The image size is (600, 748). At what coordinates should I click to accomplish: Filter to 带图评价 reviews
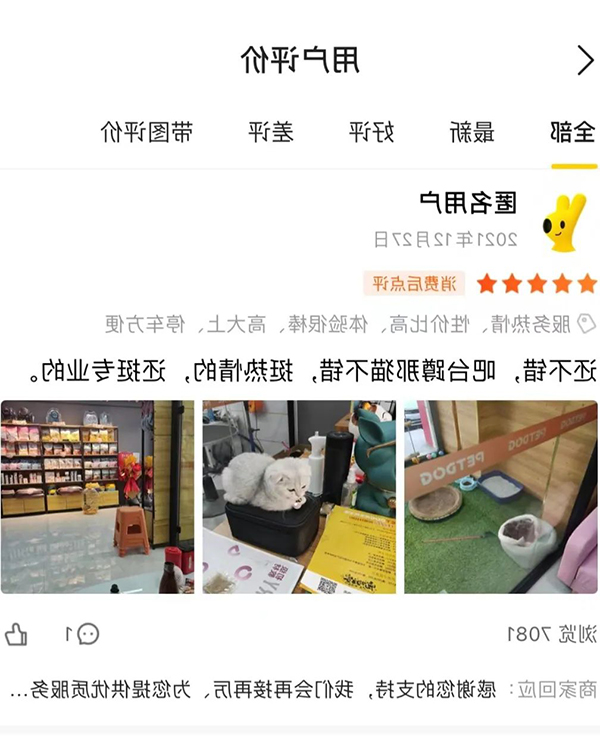click(147, 132)
